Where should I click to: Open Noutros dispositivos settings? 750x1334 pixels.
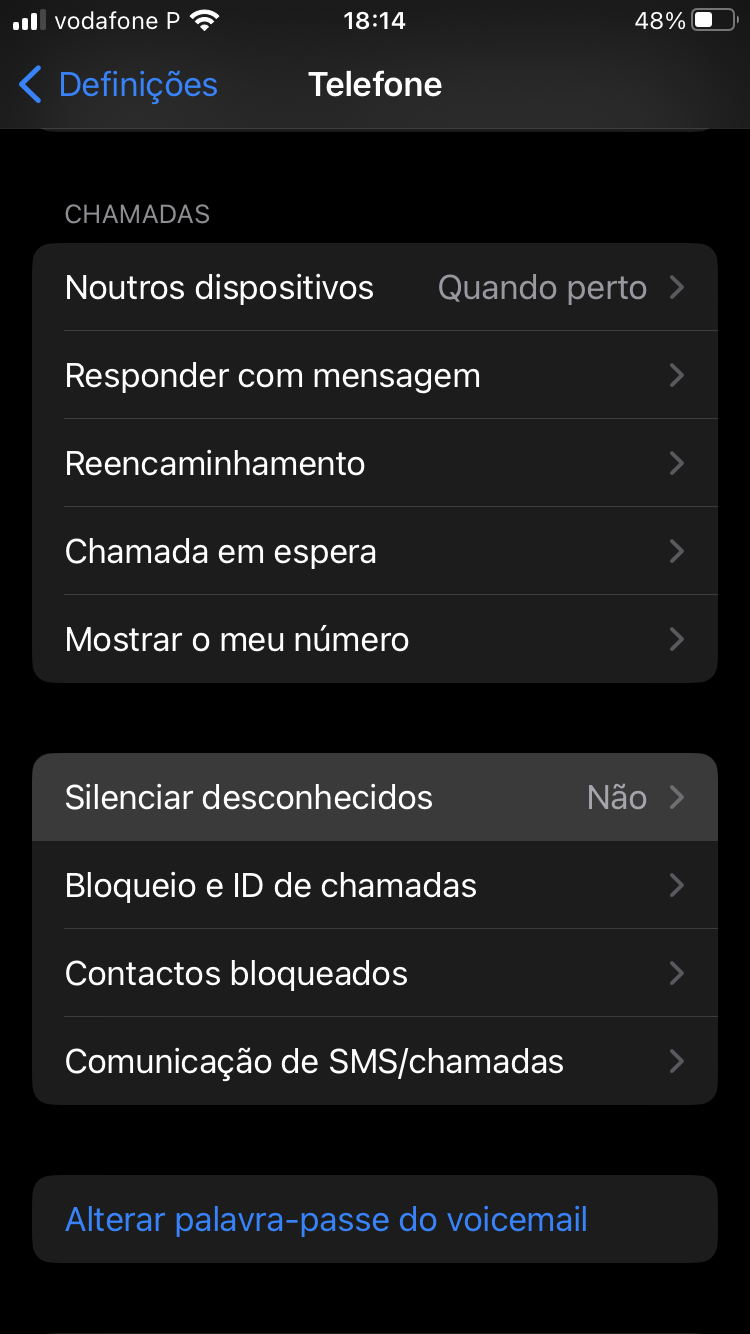(x=375, y=288)
